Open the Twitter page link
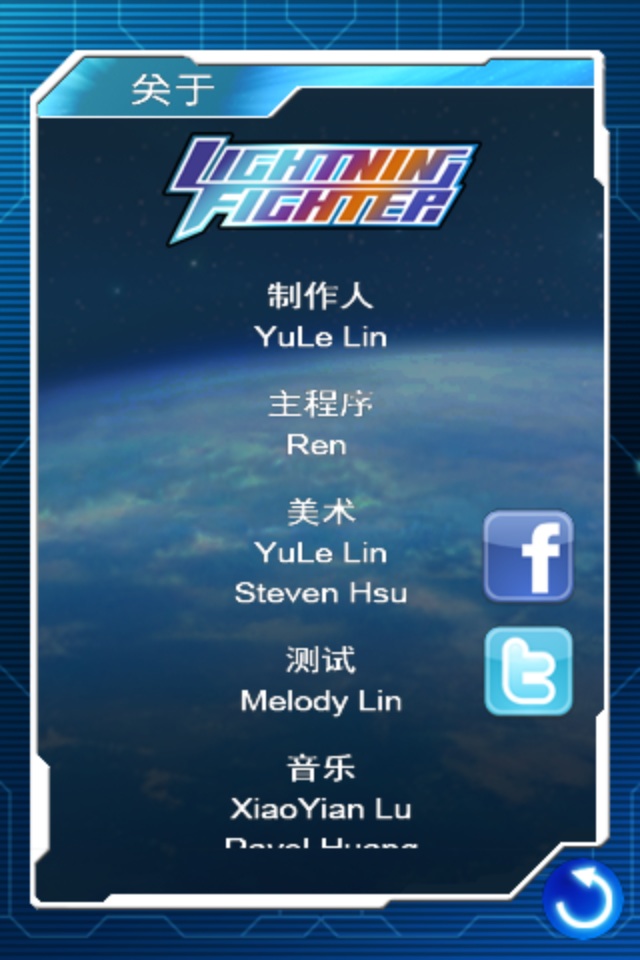 (528, 671)
